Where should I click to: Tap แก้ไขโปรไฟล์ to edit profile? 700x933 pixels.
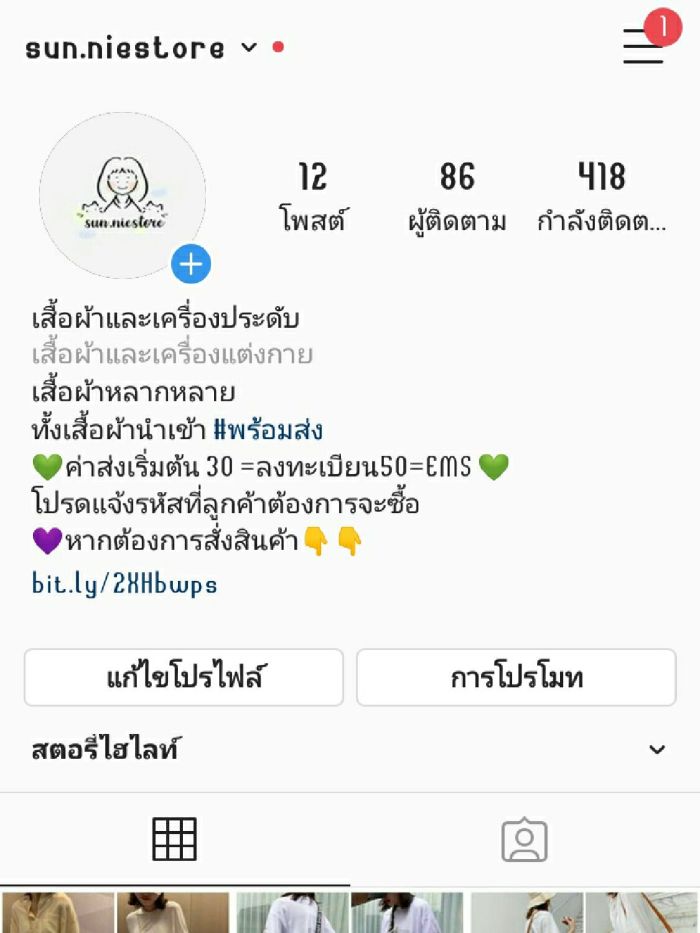[x=184, y=678]
